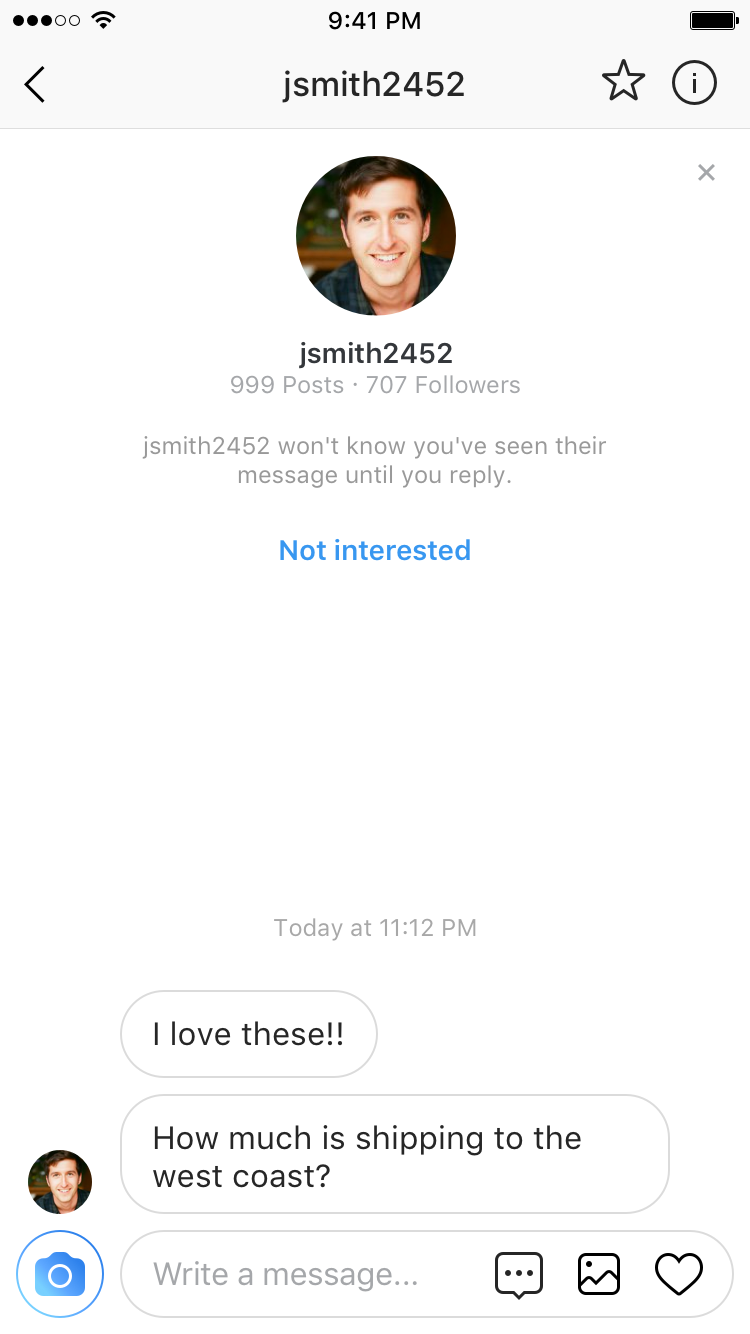750x1334 pixels.
Task: Star this conversation with jsmith2452
Action: point(624,82)
